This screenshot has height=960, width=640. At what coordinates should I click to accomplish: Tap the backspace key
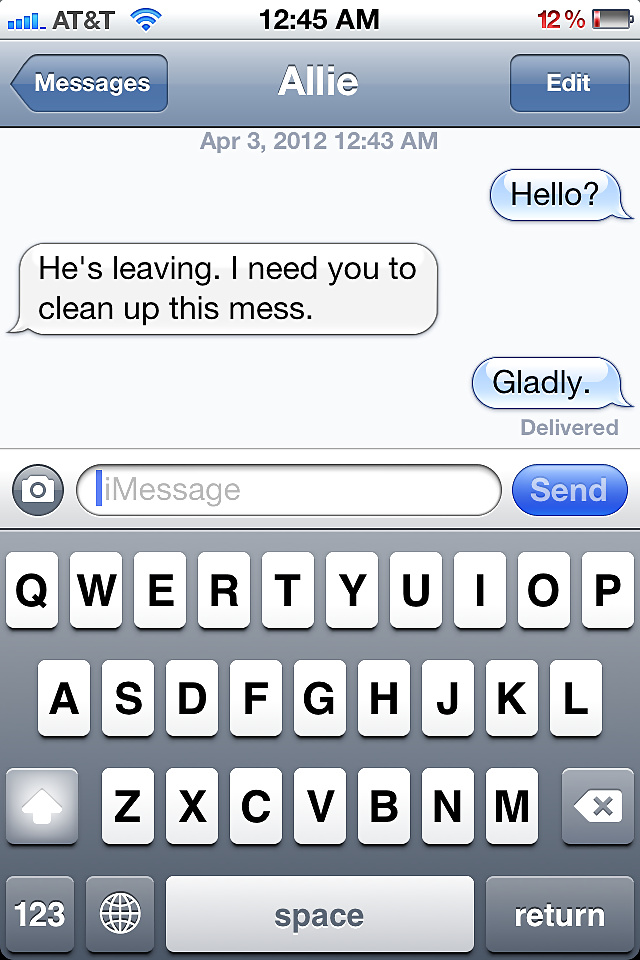pyautogui.click(x=597, y=806)
